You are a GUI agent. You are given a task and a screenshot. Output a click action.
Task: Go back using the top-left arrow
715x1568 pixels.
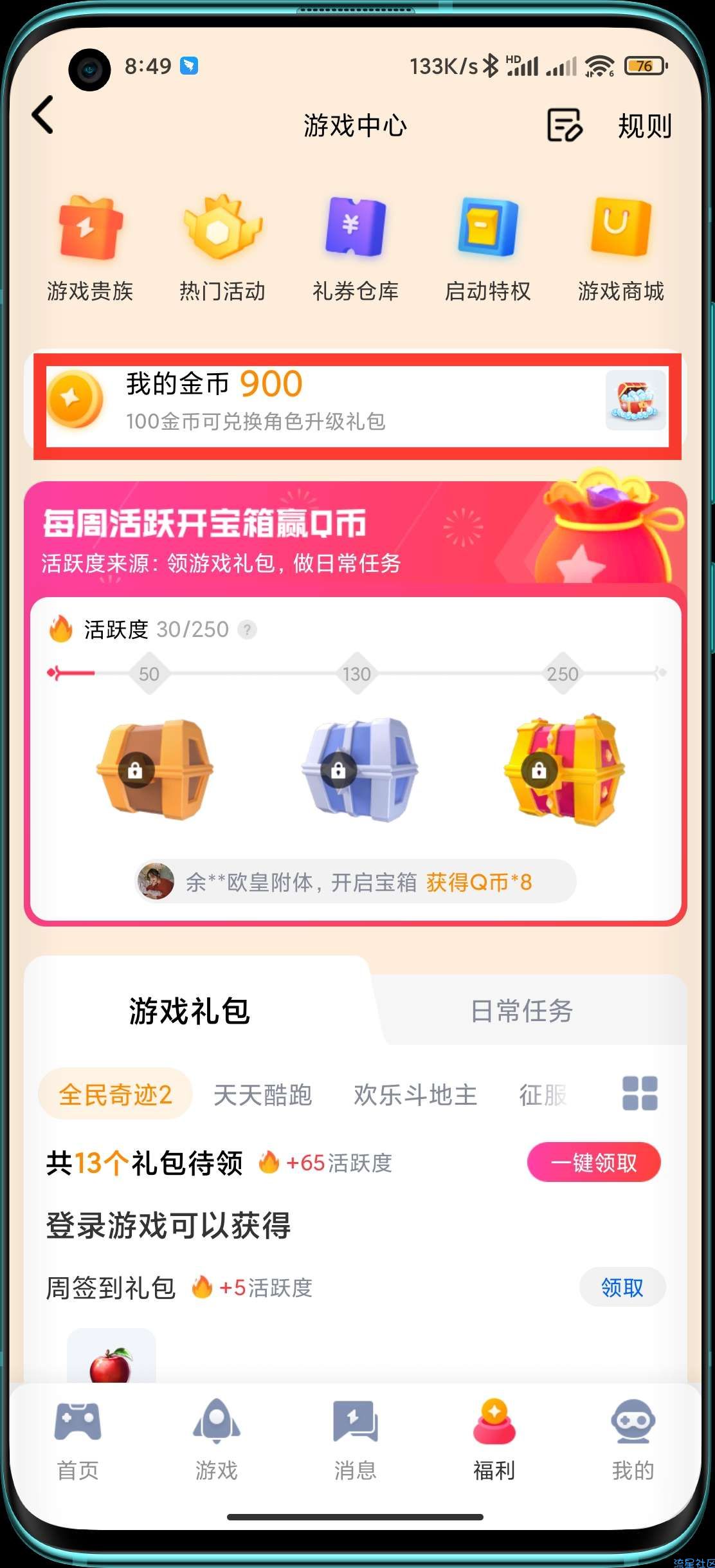[43, 116]
